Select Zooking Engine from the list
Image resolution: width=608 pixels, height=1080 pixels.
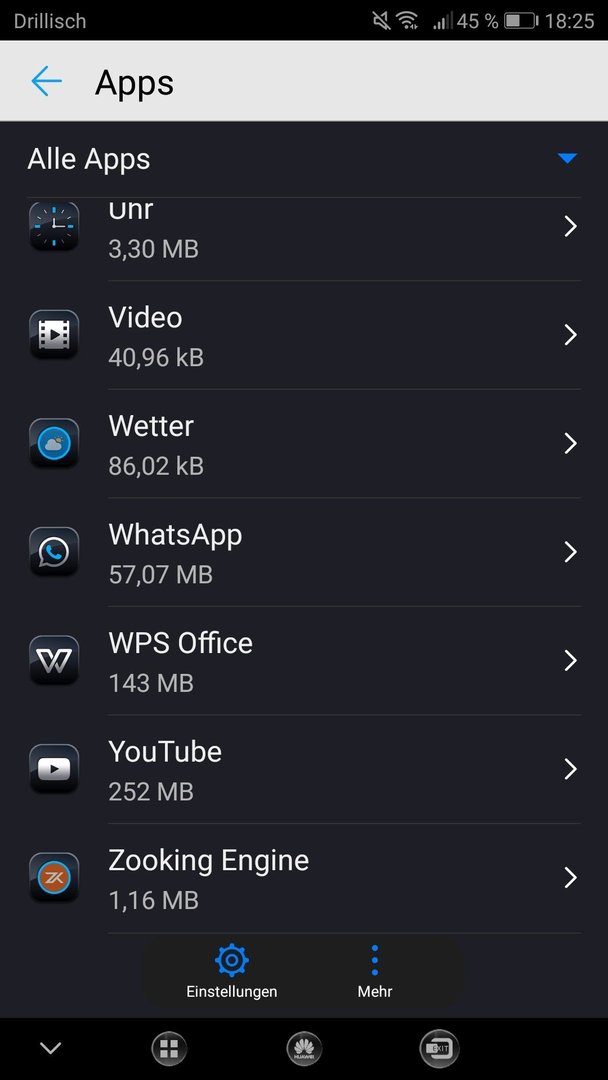tap(304, 878)
